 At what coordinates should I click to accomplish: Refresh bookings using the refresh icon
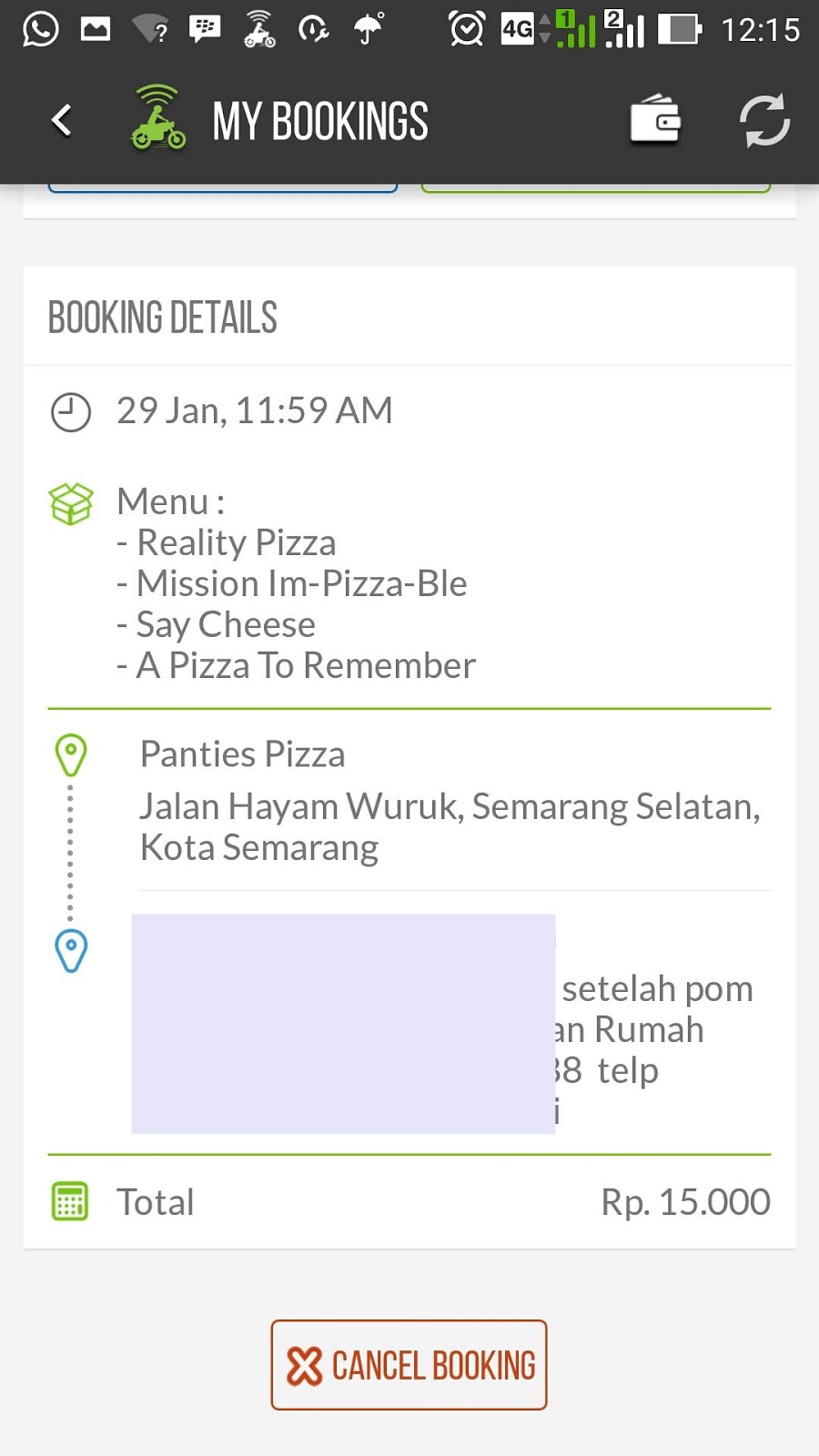click(x=764, y=119)
